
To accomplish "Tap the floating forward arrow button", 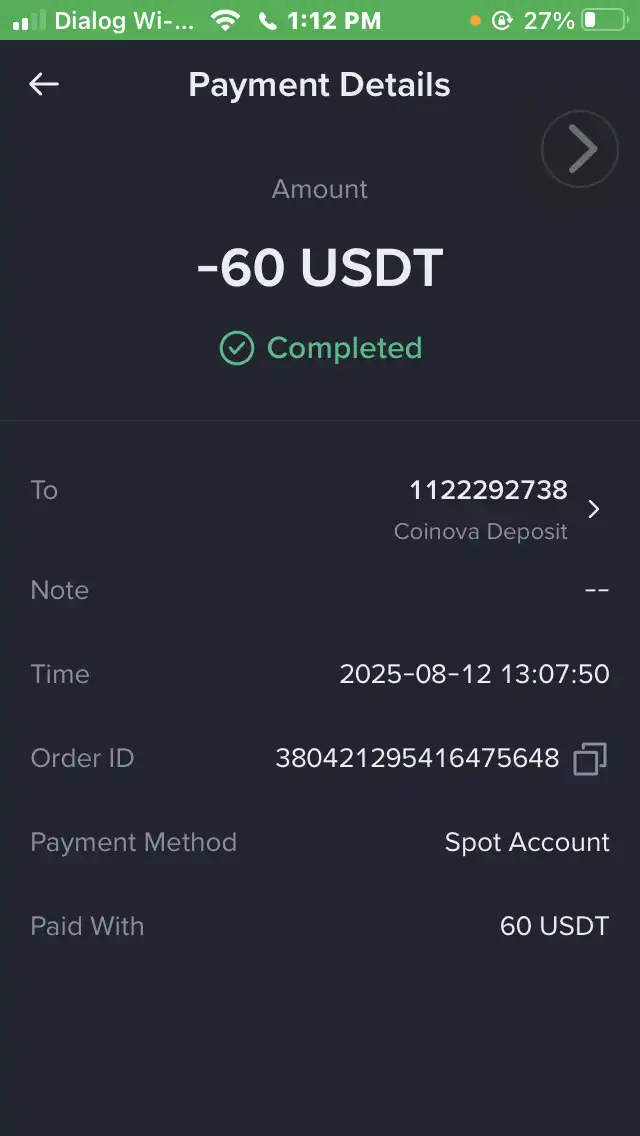I will pyautogui.click(x=580, y=149).
